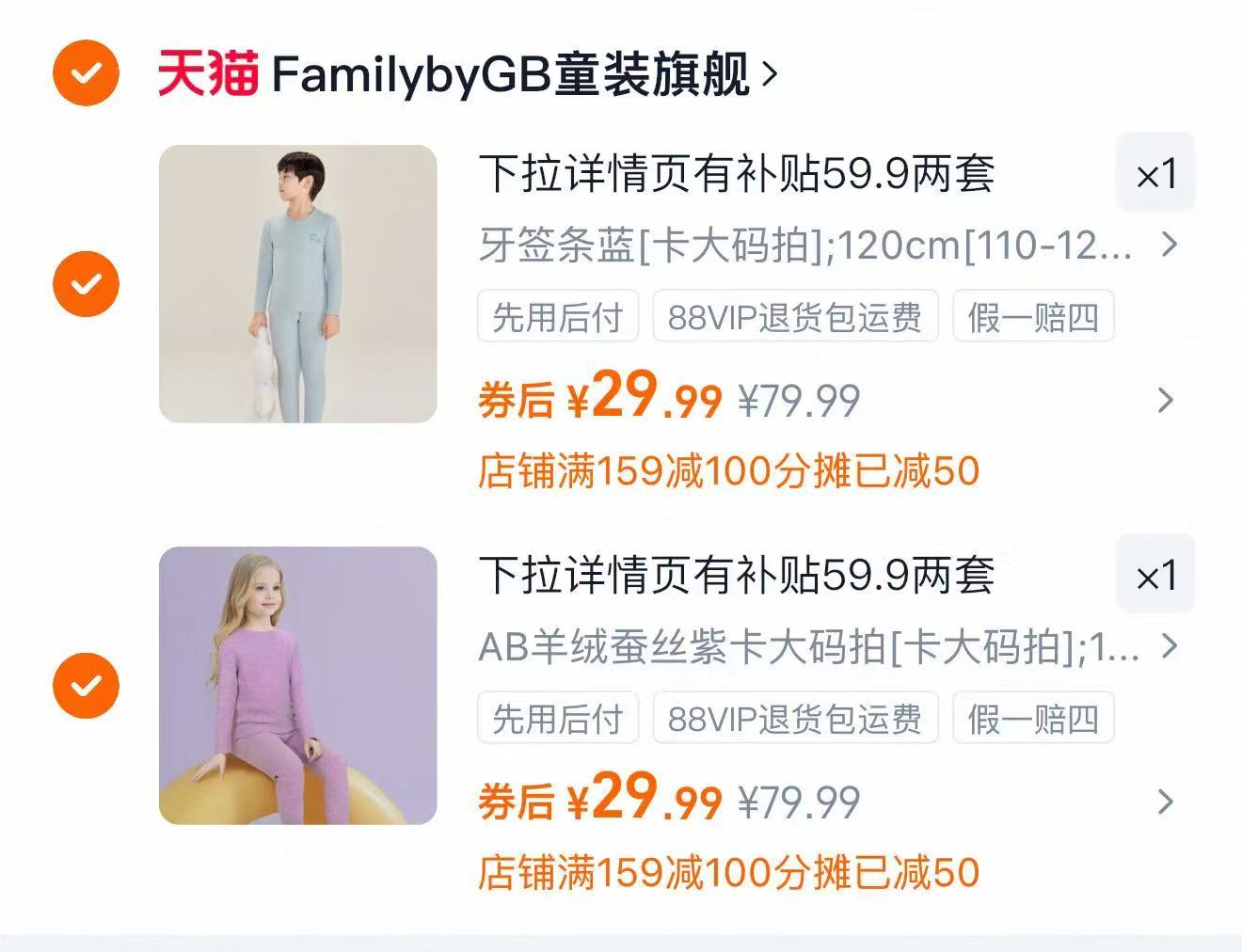Change the quantity of the AB羊绒蚕丝紫 item
Image resolution: width=1242 pixels, height=952 pixels.
[1154, 575]
